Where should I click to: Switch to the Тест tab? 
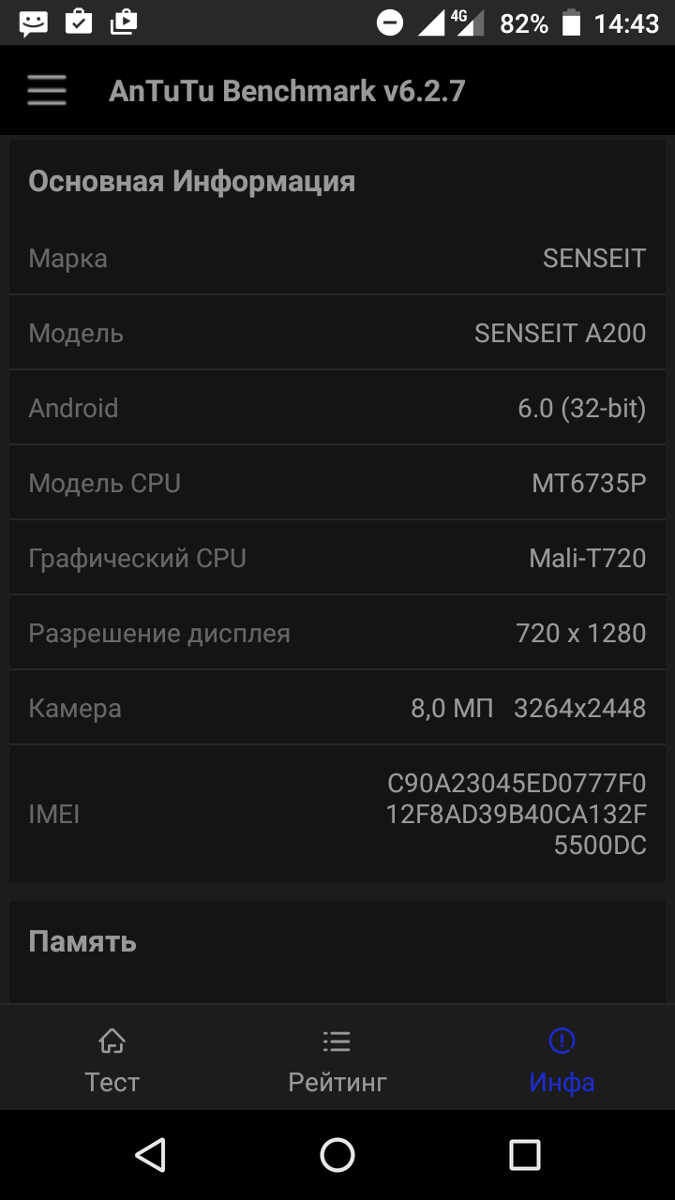(x=112, y=1062)
